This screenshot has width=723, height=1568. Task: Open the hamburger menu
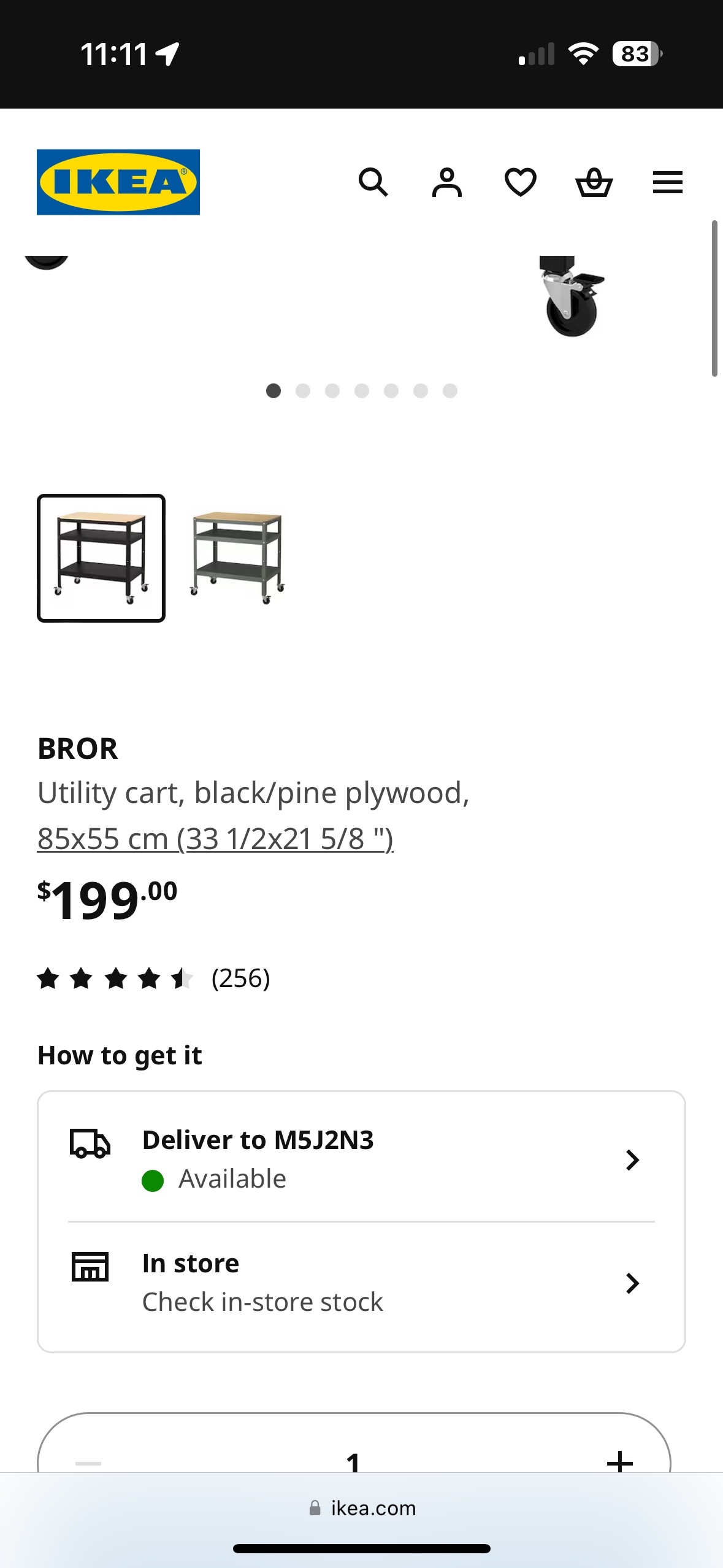tap(667, 182)
